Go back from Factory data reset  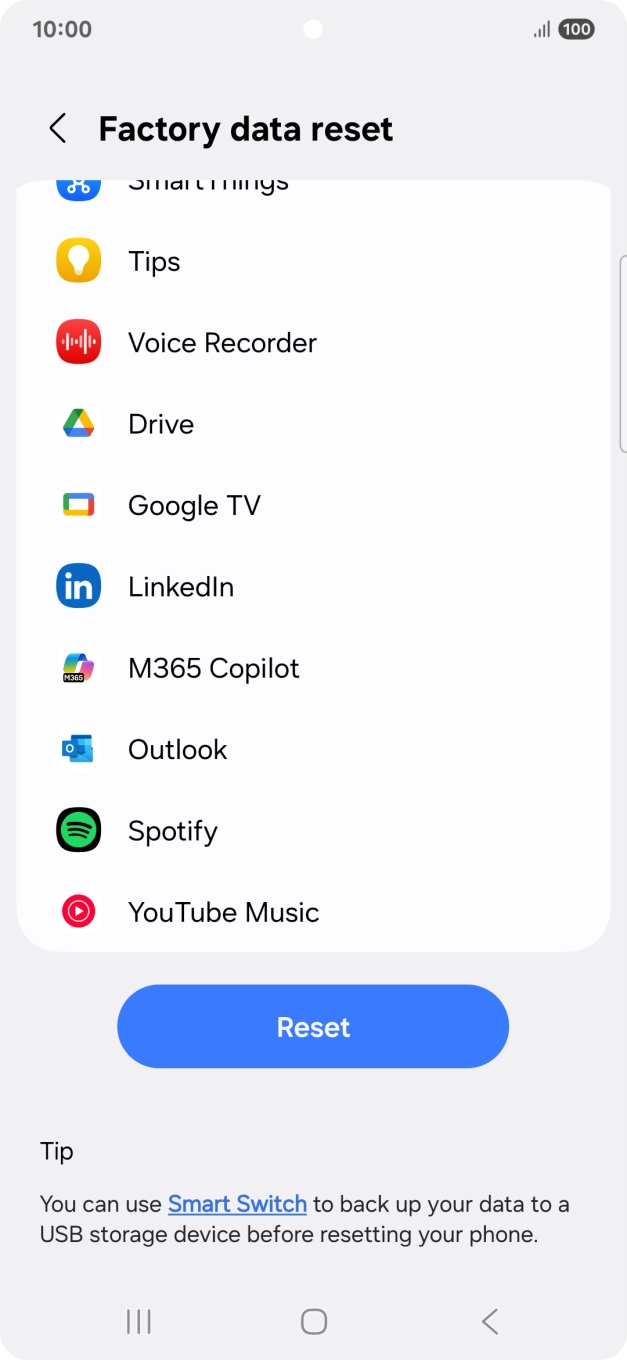[58, 129]
